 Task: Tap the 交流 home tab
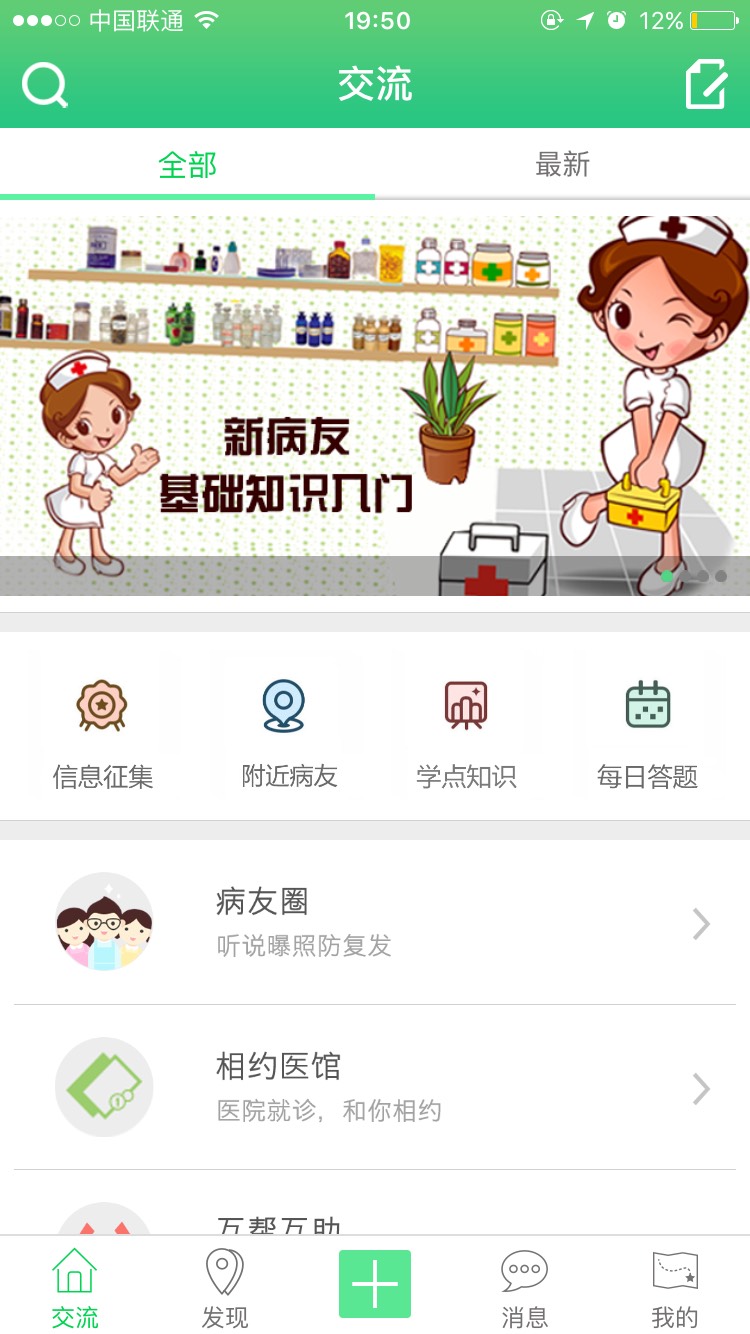[x=75, y=1287]
